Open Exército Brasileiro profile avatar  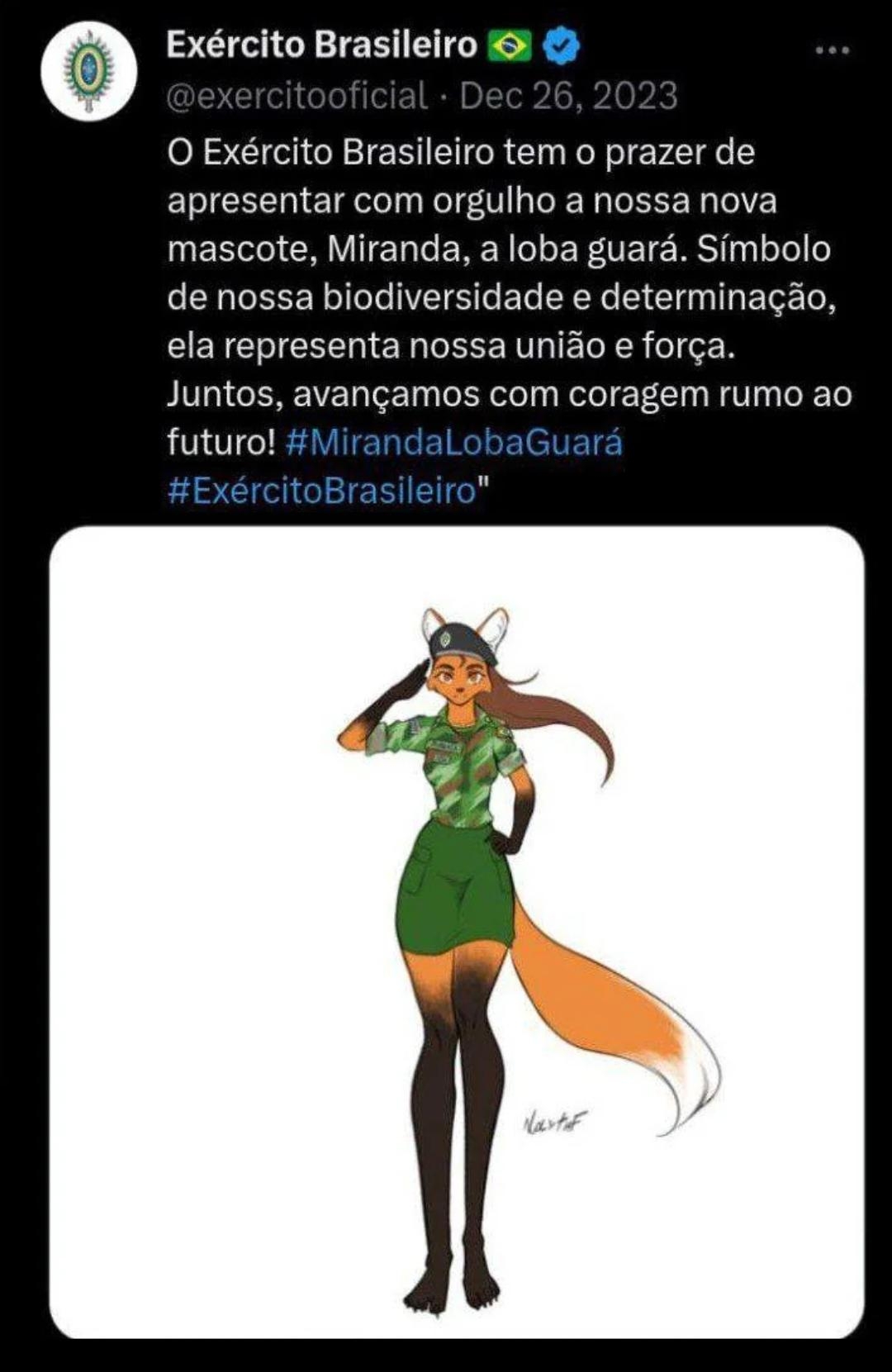(89, 72)
